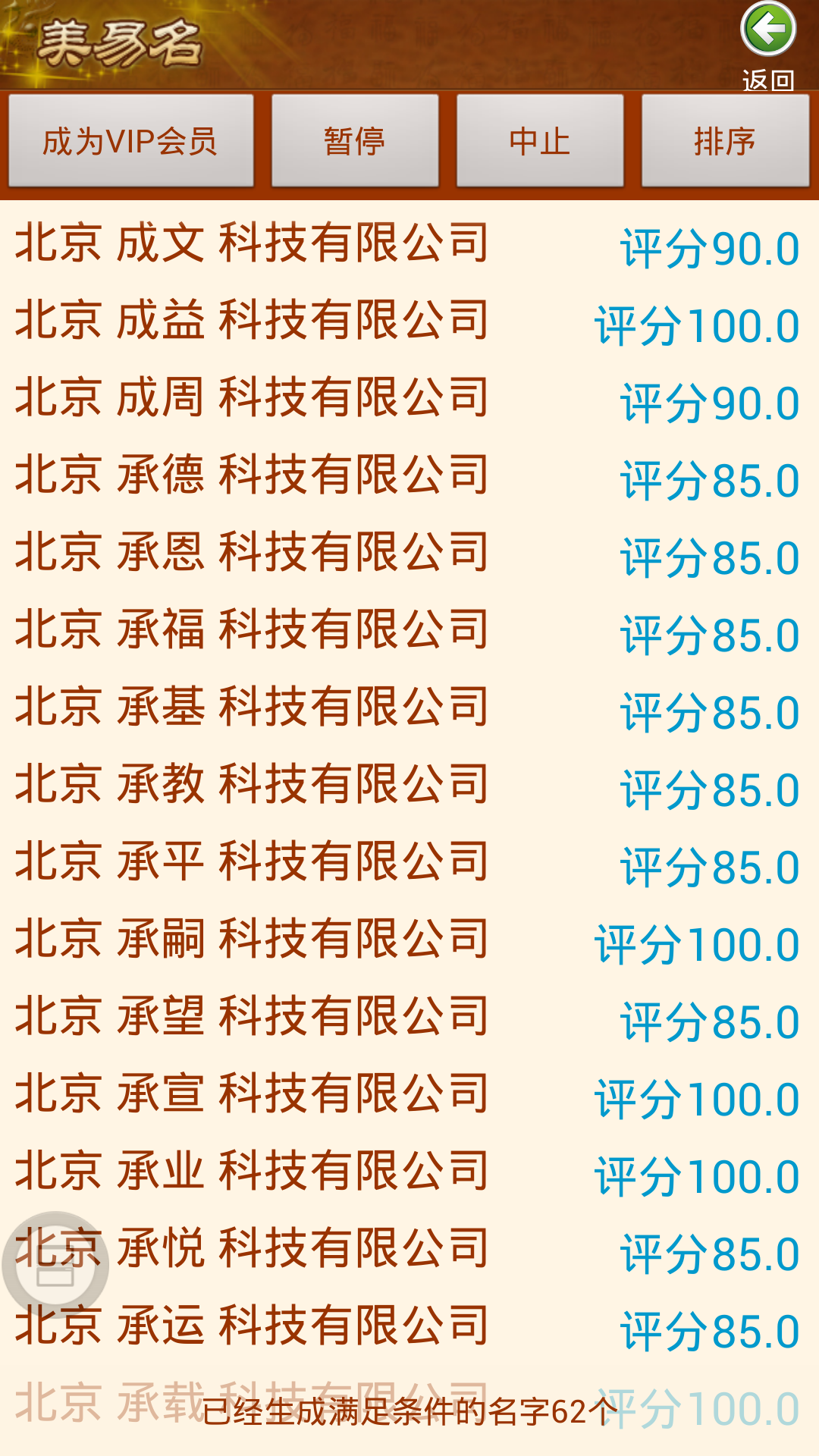Tap 成为VIP会员 button
Viewport: 819px width, 1456px height.
click(x=130, y=141)
